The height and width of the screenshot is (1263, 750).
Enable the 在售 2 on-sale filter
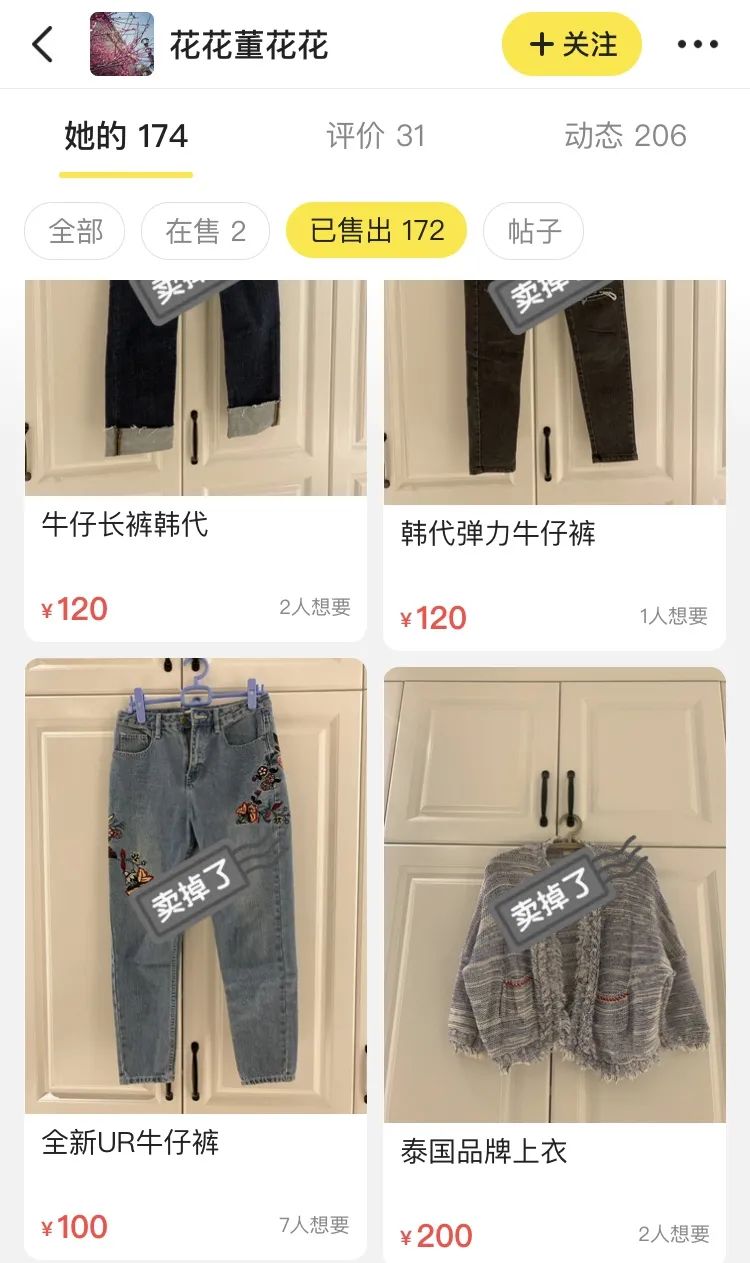[205, 230]
